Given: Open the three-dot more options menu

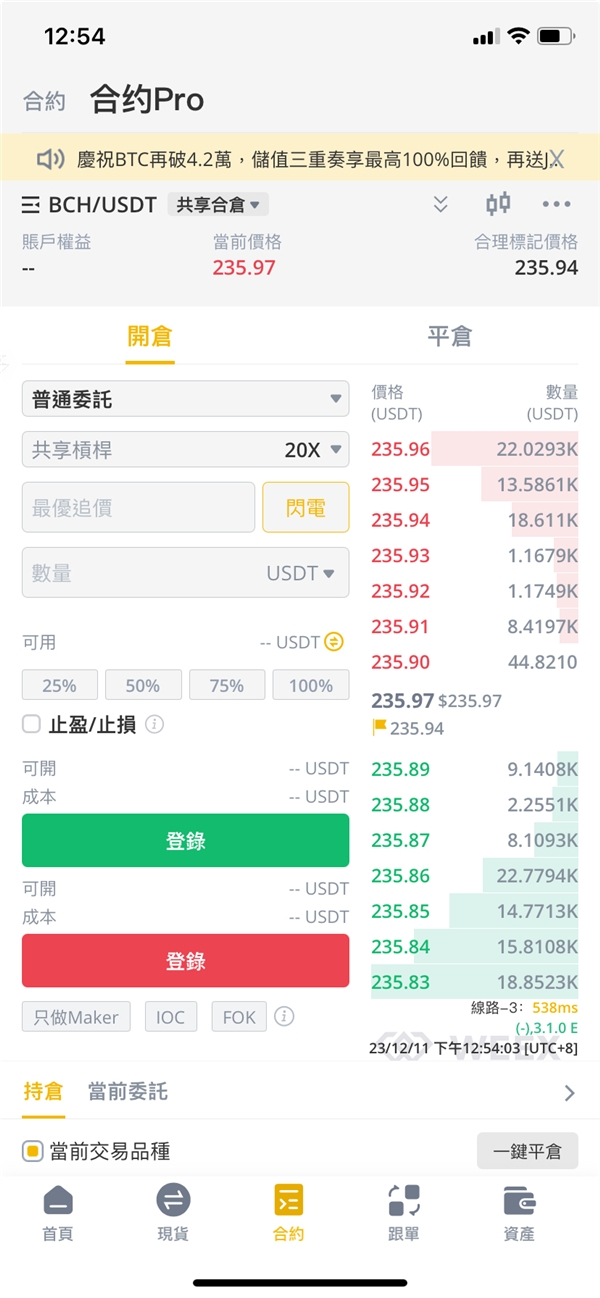Looking at the screenshot, I should point(556,204).
